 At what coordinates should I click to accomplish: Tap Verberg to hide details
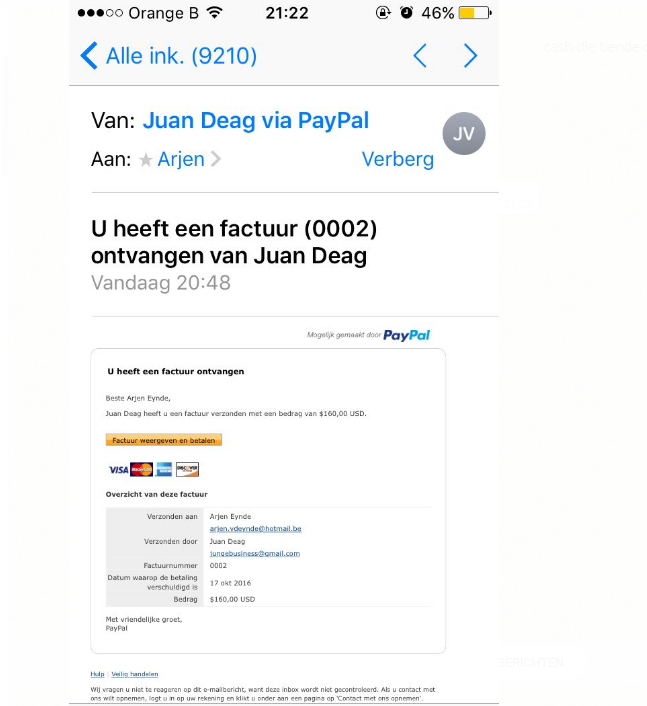click(397, 159)
